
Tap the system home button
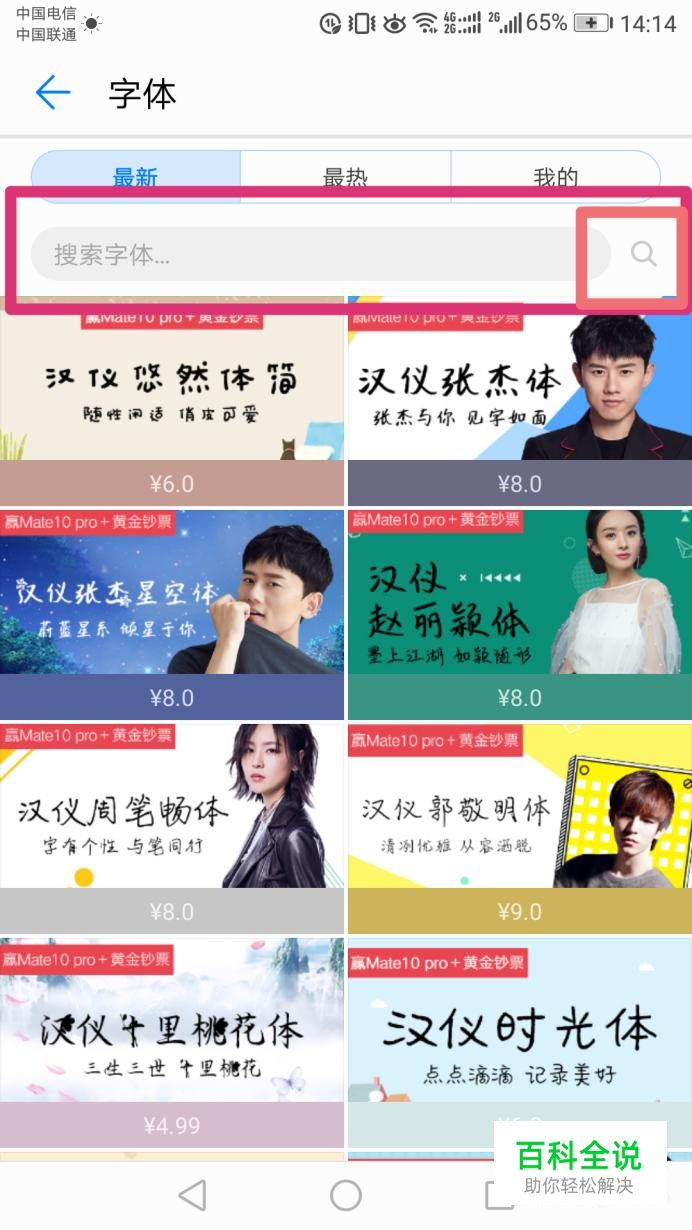click(346, 1195)
